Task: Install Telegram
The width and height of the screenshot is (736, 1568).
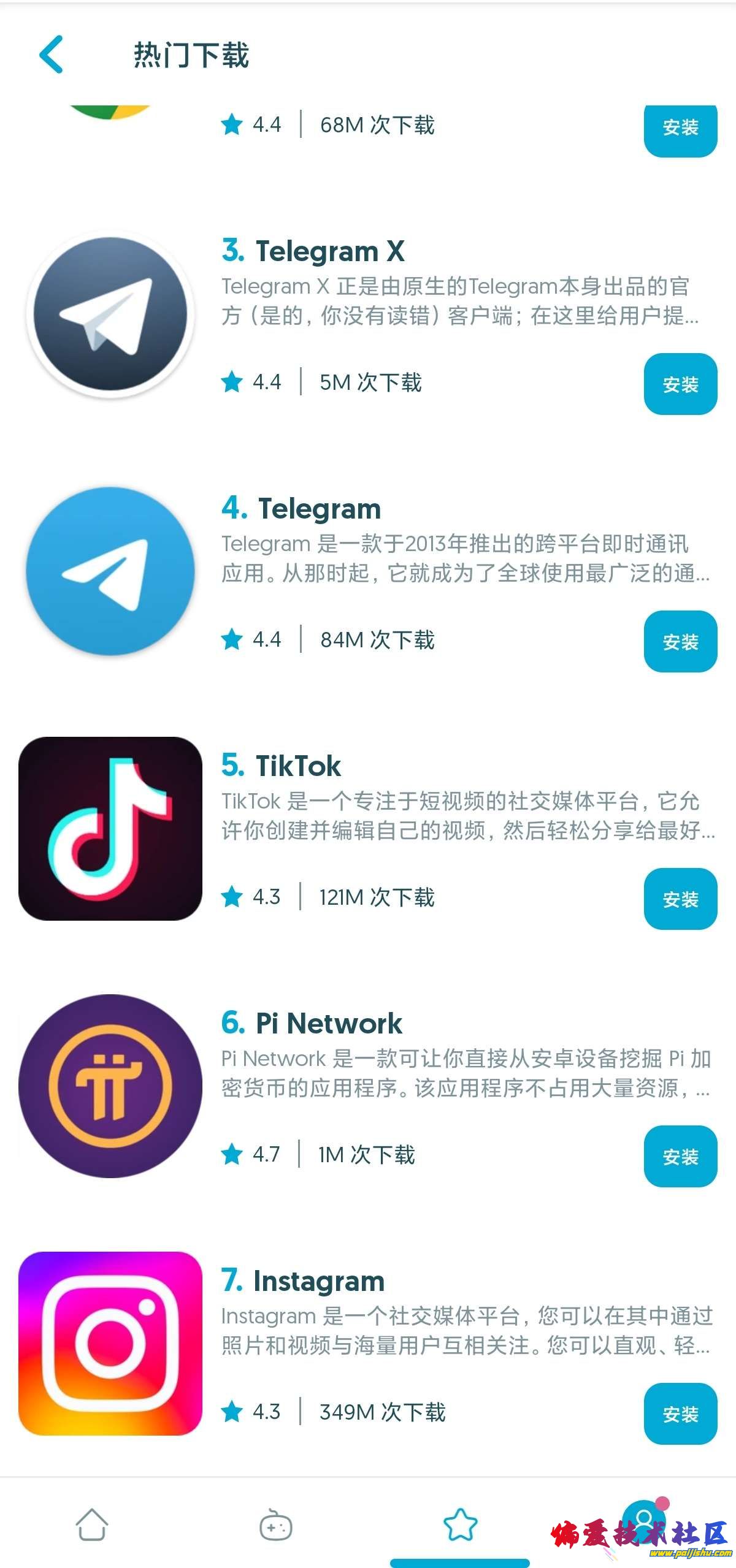Action: coord(680,642)
